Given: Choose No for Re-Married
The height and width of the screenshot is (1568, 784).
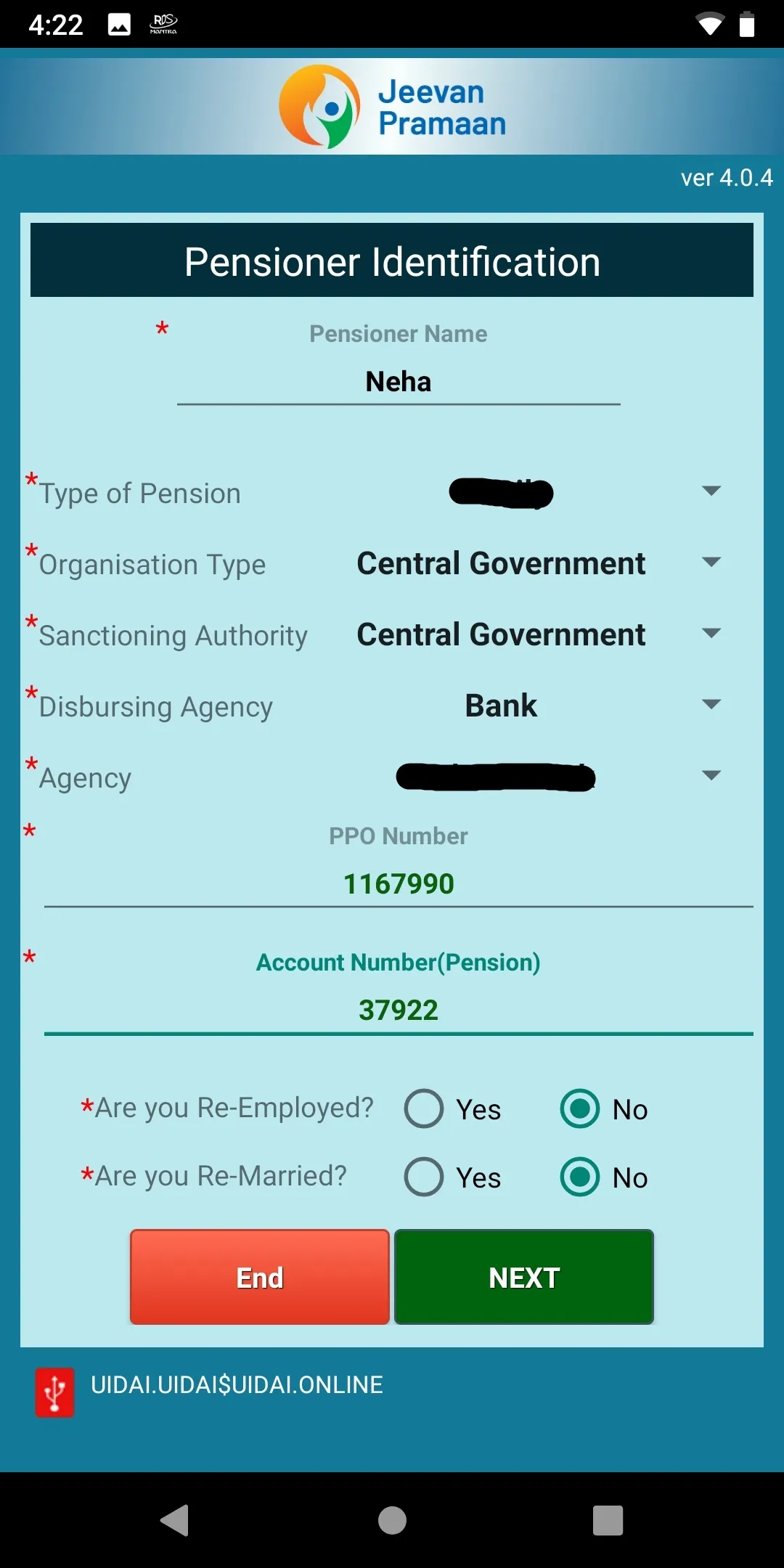Looking at the screenshot, I should 580,1177.
